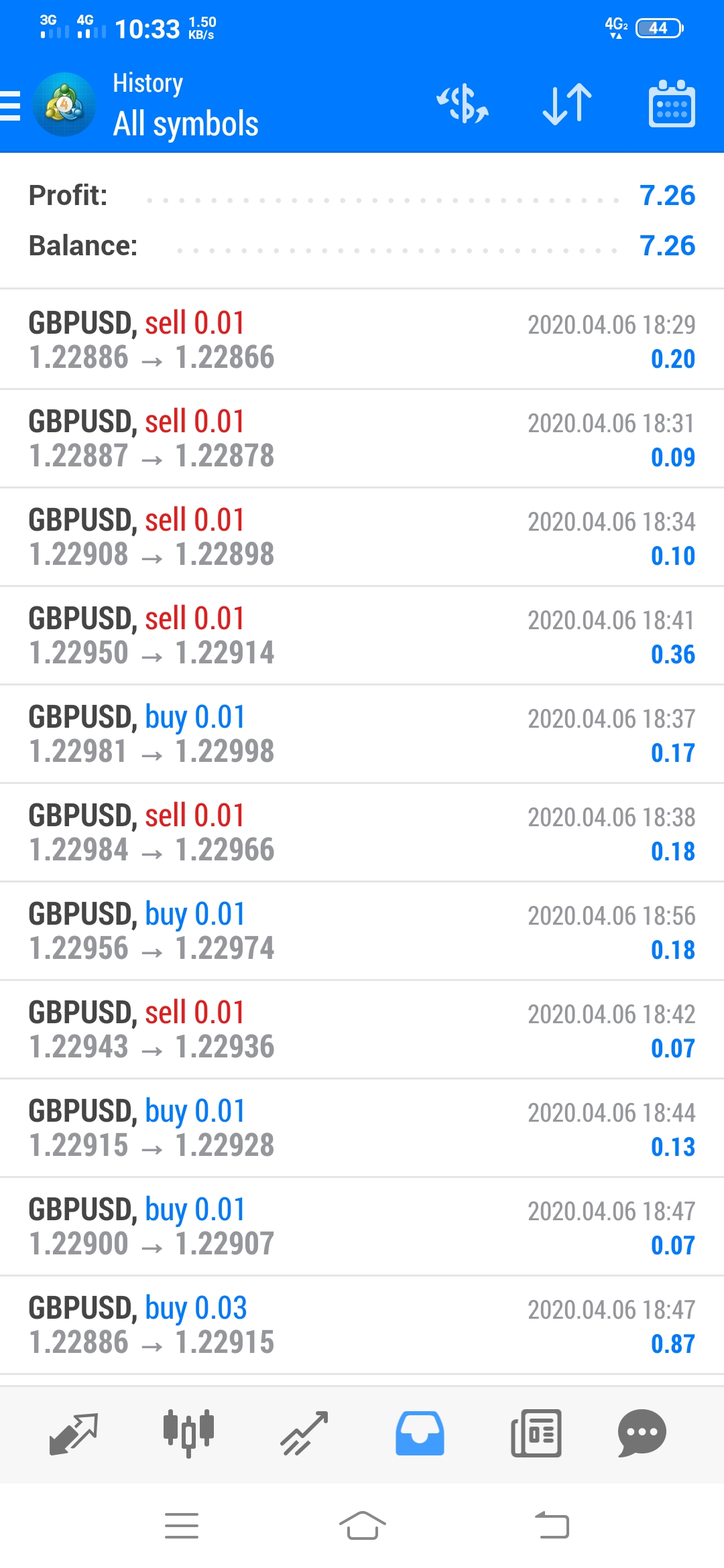Switch to the Chart candlestick tab
The height and width of the screenshot is (1568, 724).
[189, 1434]
